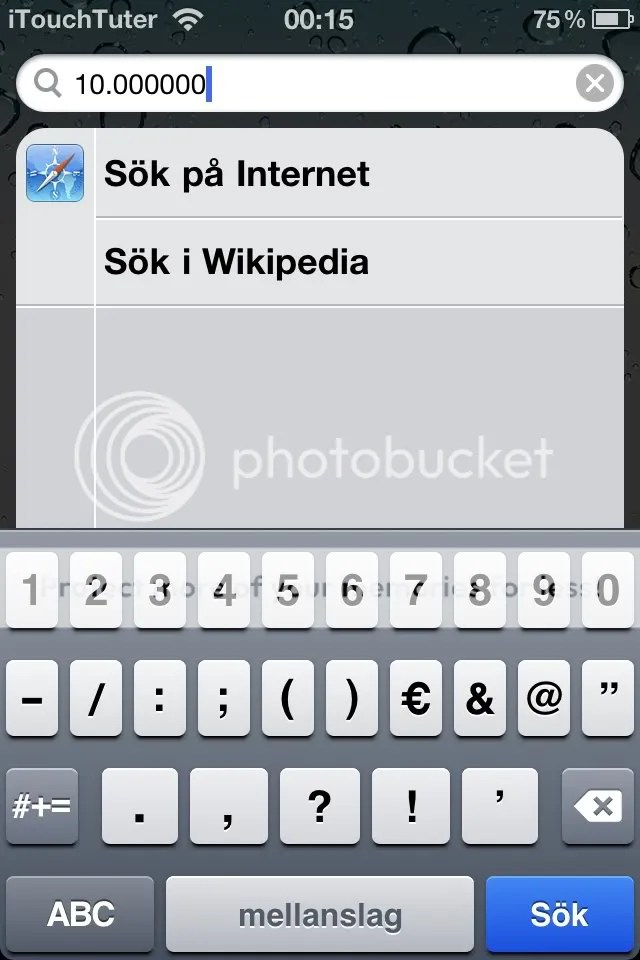The image size is (640, 960).
Task: Clear the search text with the X button
Action: pos(594,84)
